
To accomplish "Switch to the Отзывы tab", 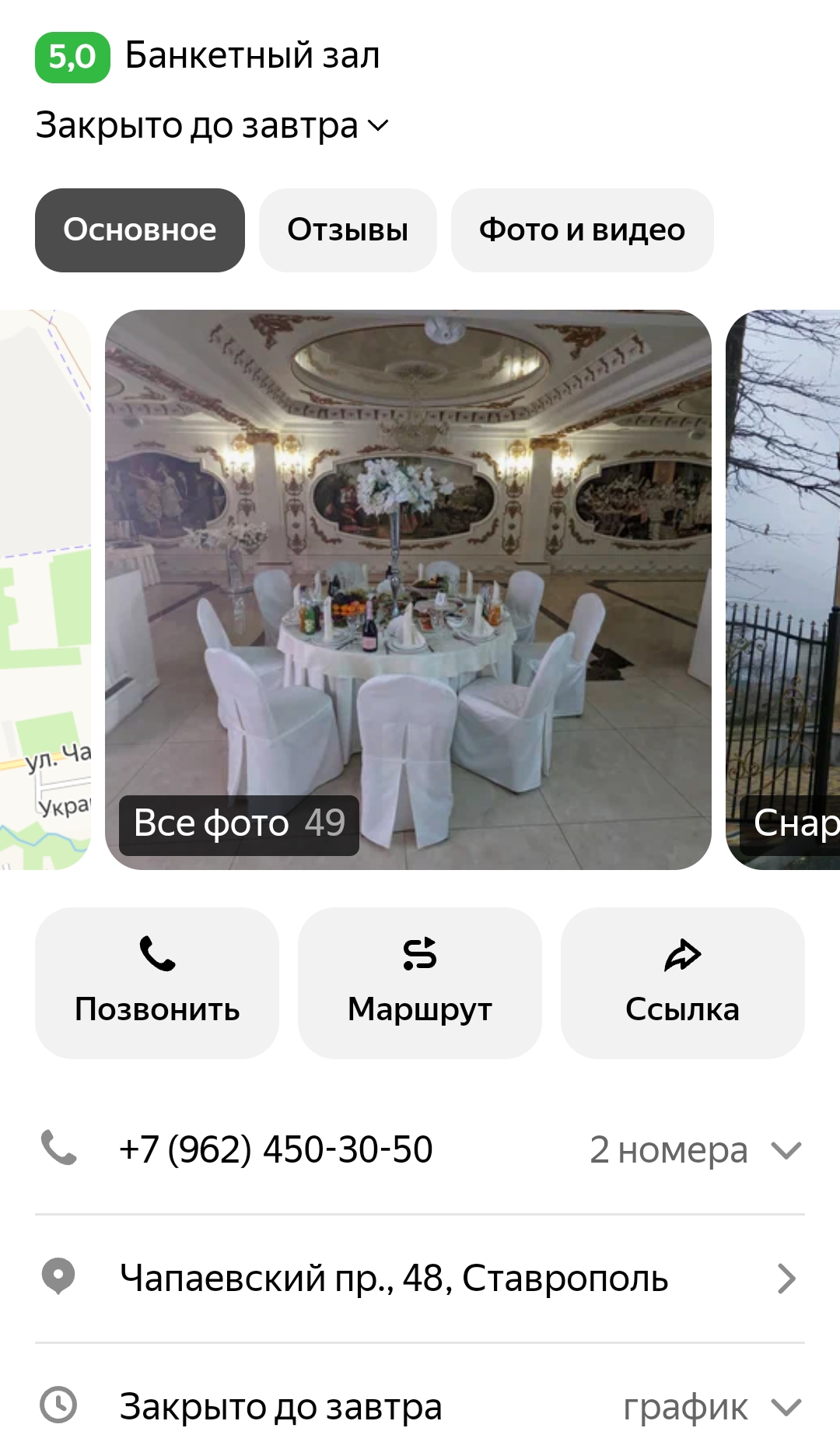I will 348,230.
